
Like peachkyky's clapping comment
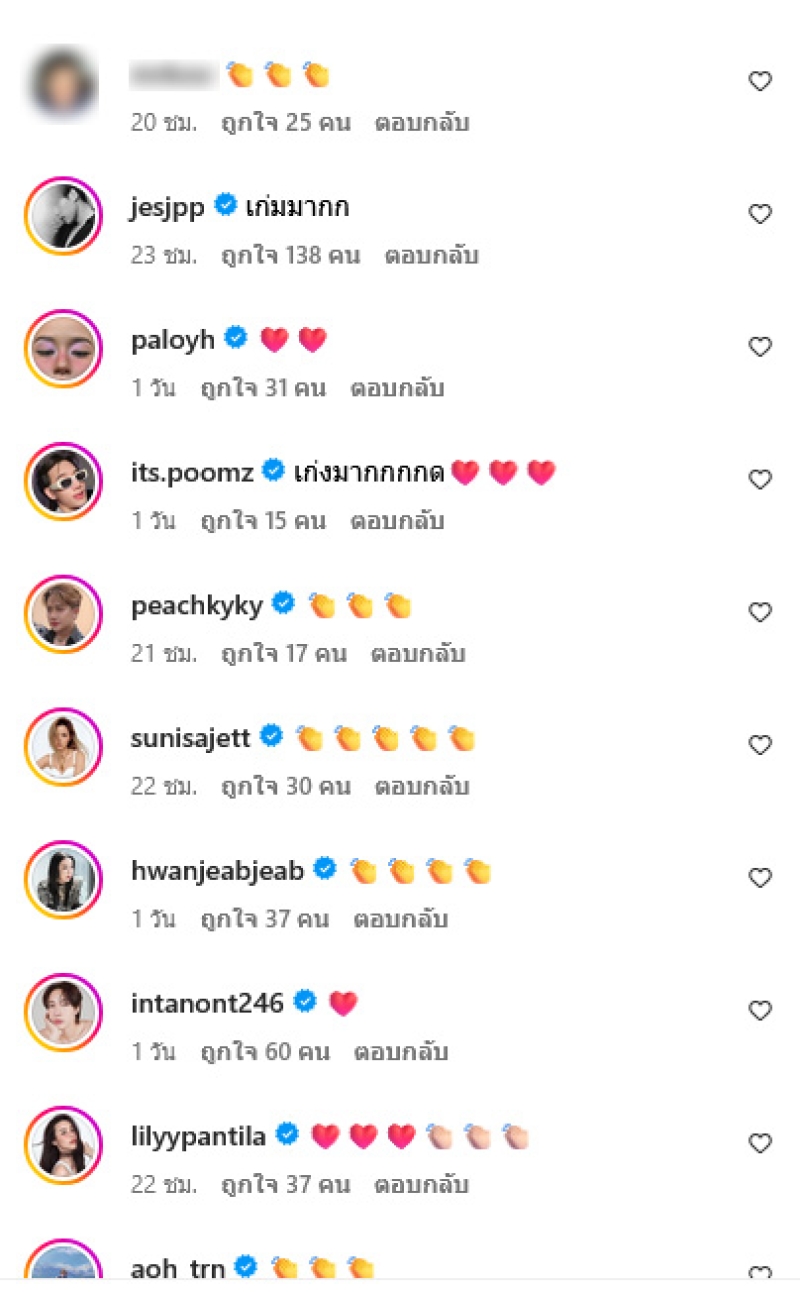(760, 612)
